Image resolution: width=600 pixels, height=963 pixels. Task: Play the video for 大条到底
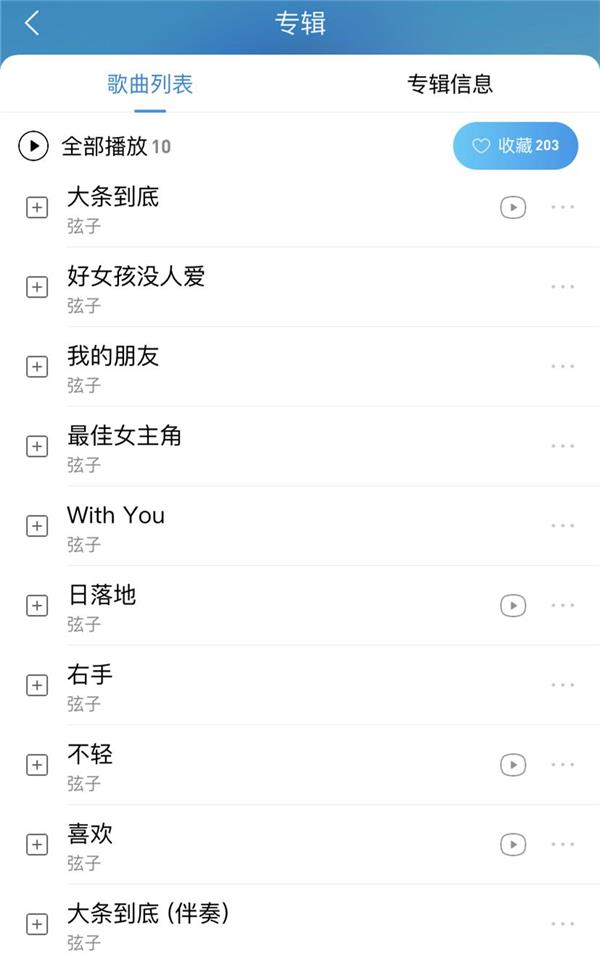[513, 208]
